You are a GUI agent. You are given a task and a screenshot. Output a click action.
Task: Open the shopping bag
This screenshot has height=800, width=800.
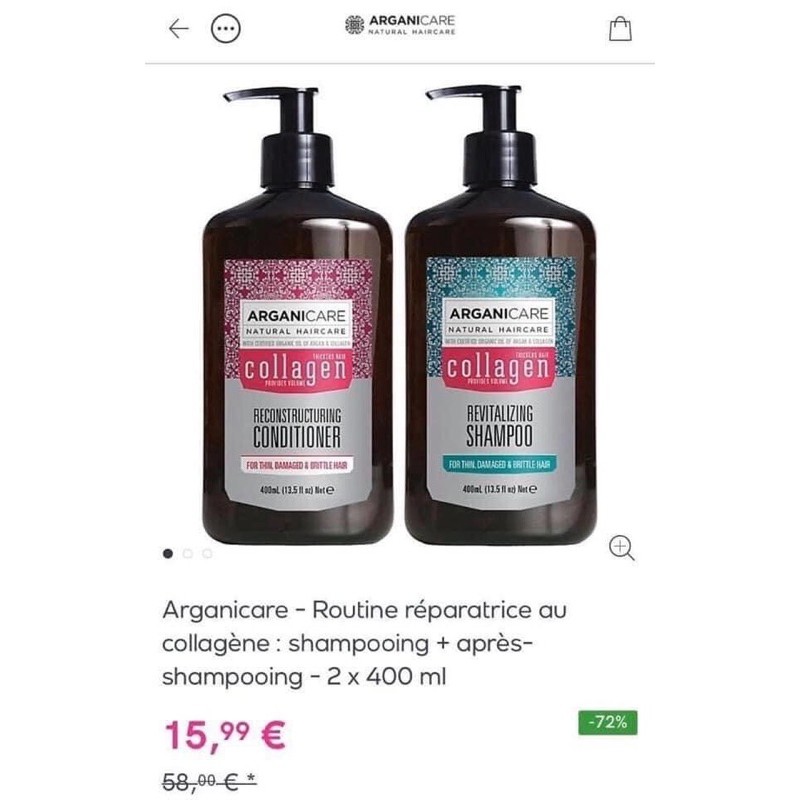620,29
